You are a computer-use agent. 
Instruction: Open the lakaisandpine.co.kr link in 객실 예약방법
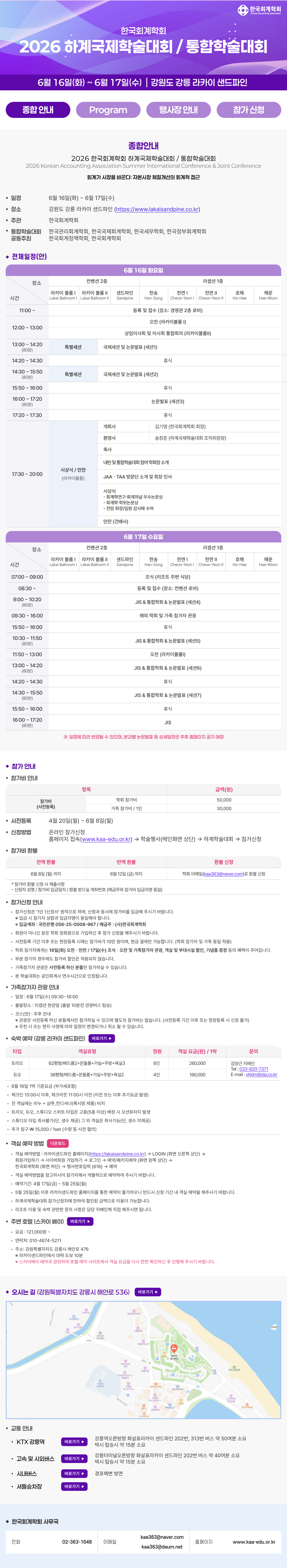[117, 1153]
